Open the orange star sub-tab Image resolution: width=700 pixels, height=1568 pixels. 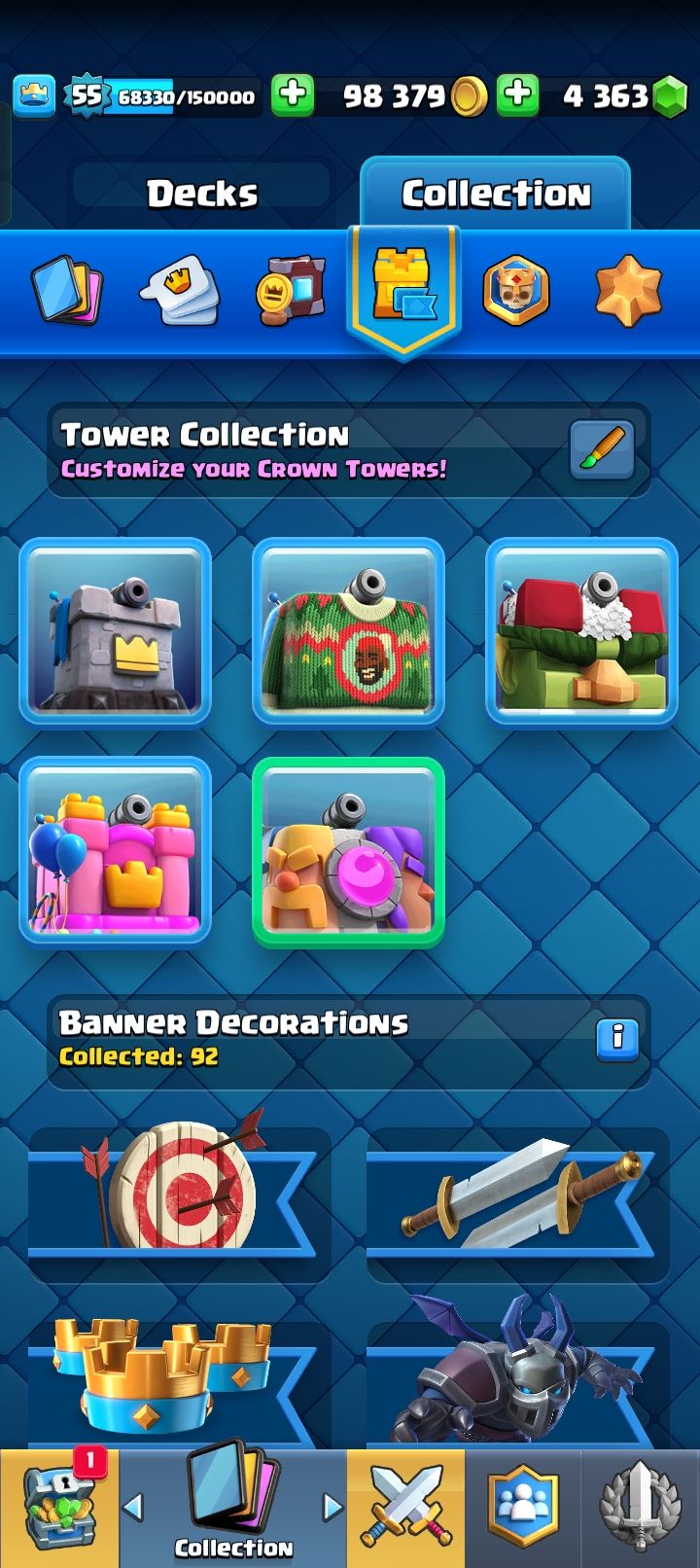tap(628, 290)
